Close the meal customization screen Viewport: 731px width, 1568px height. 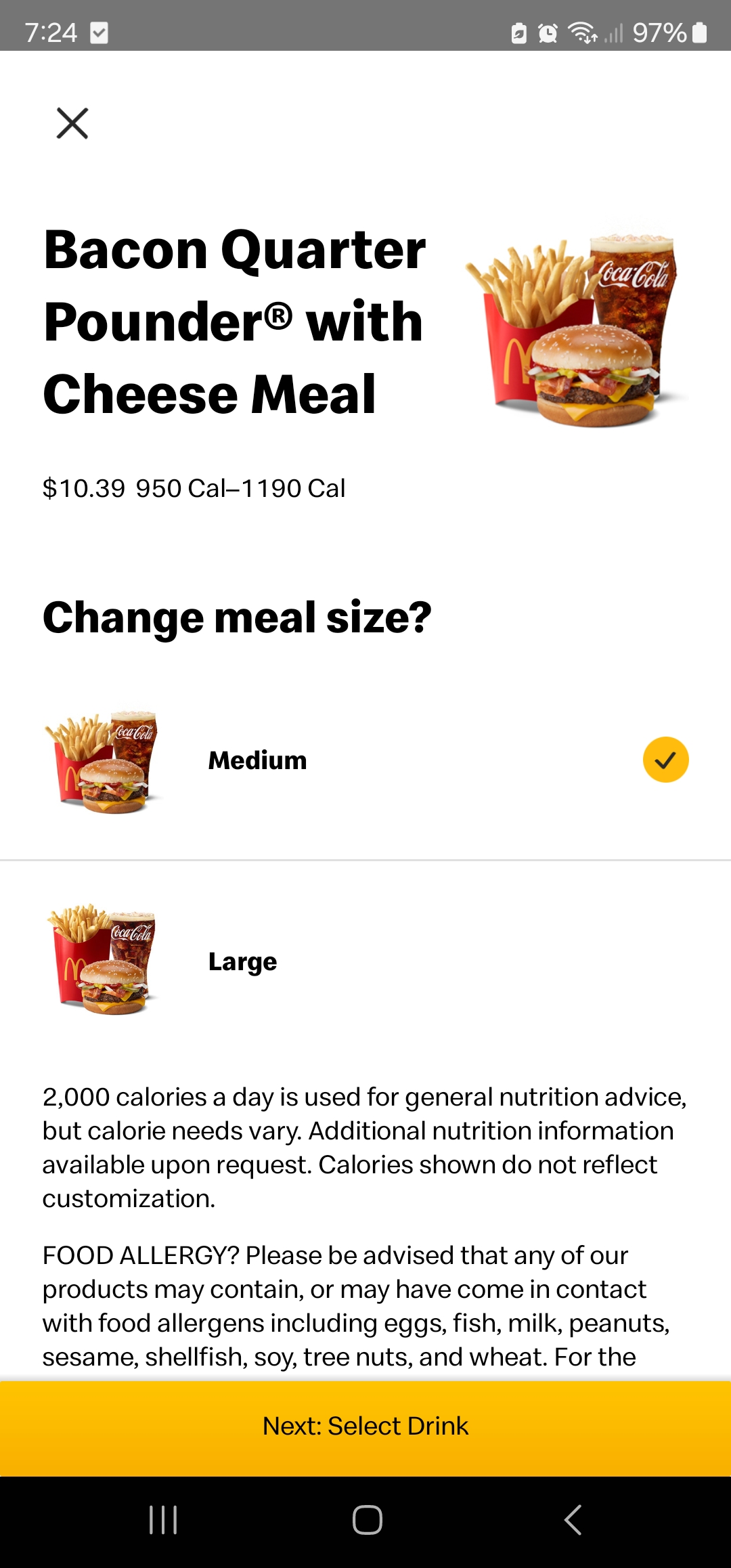point(72,123)
